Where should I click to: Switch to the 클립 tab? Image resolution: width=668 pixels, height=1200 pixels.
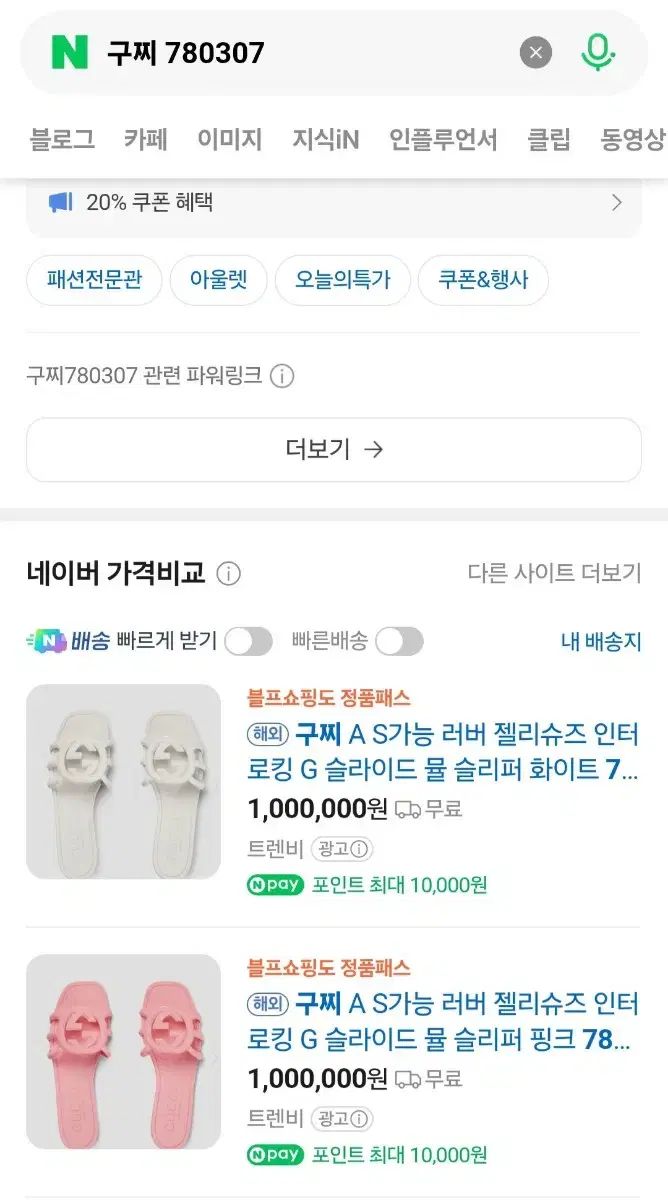tap(549, 140)
